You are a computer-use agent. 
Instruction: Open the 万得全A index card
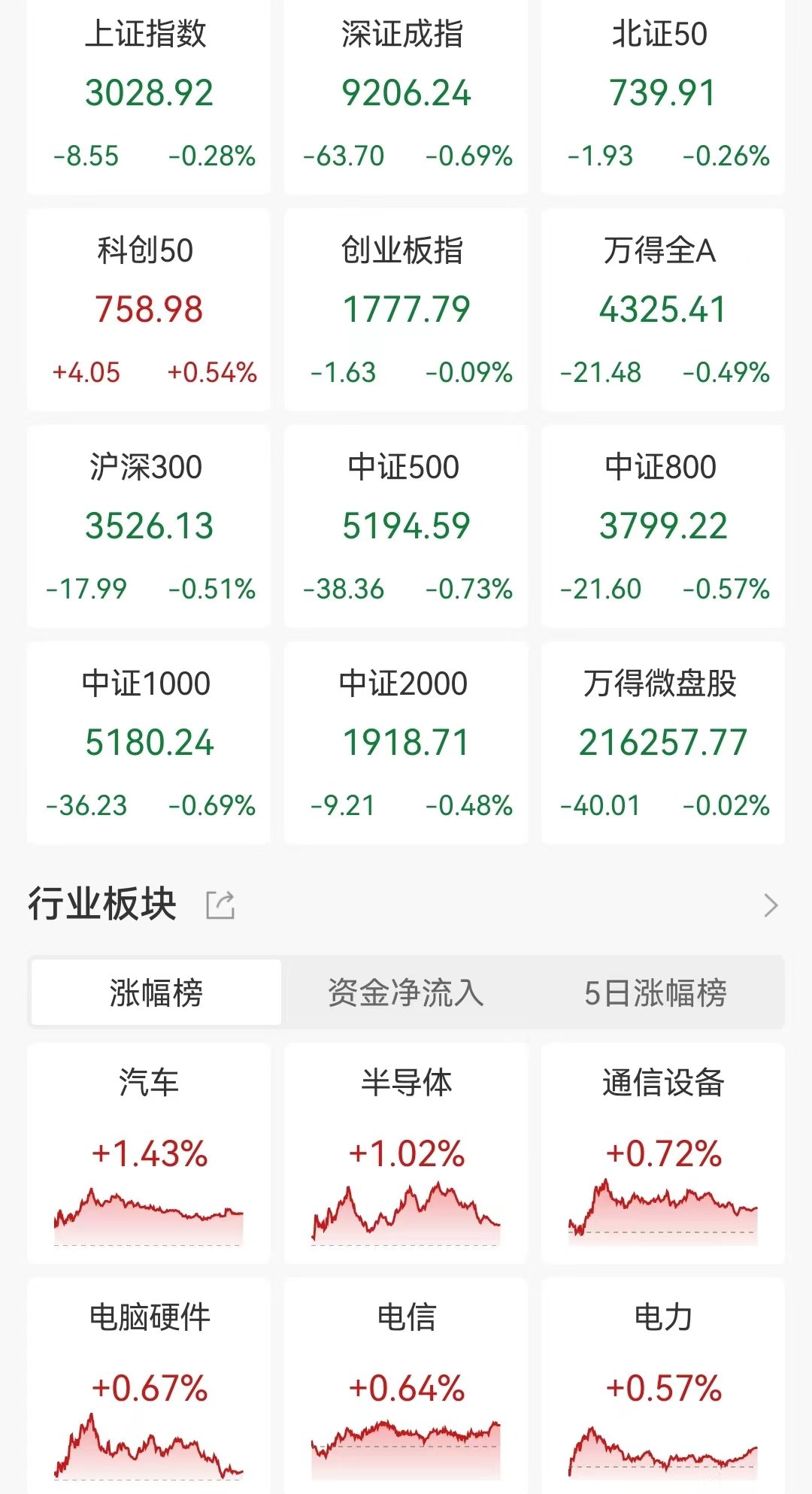tap(663, 310)
